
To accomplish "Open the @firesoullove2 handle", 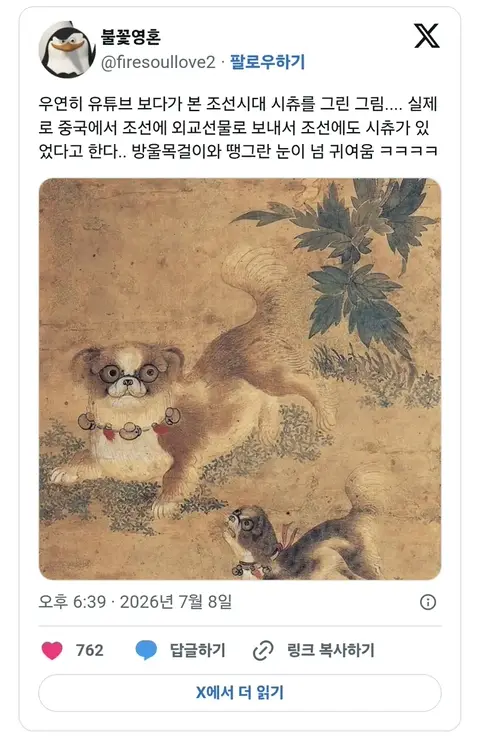I will pyautogui.click(x=158, y=62).
